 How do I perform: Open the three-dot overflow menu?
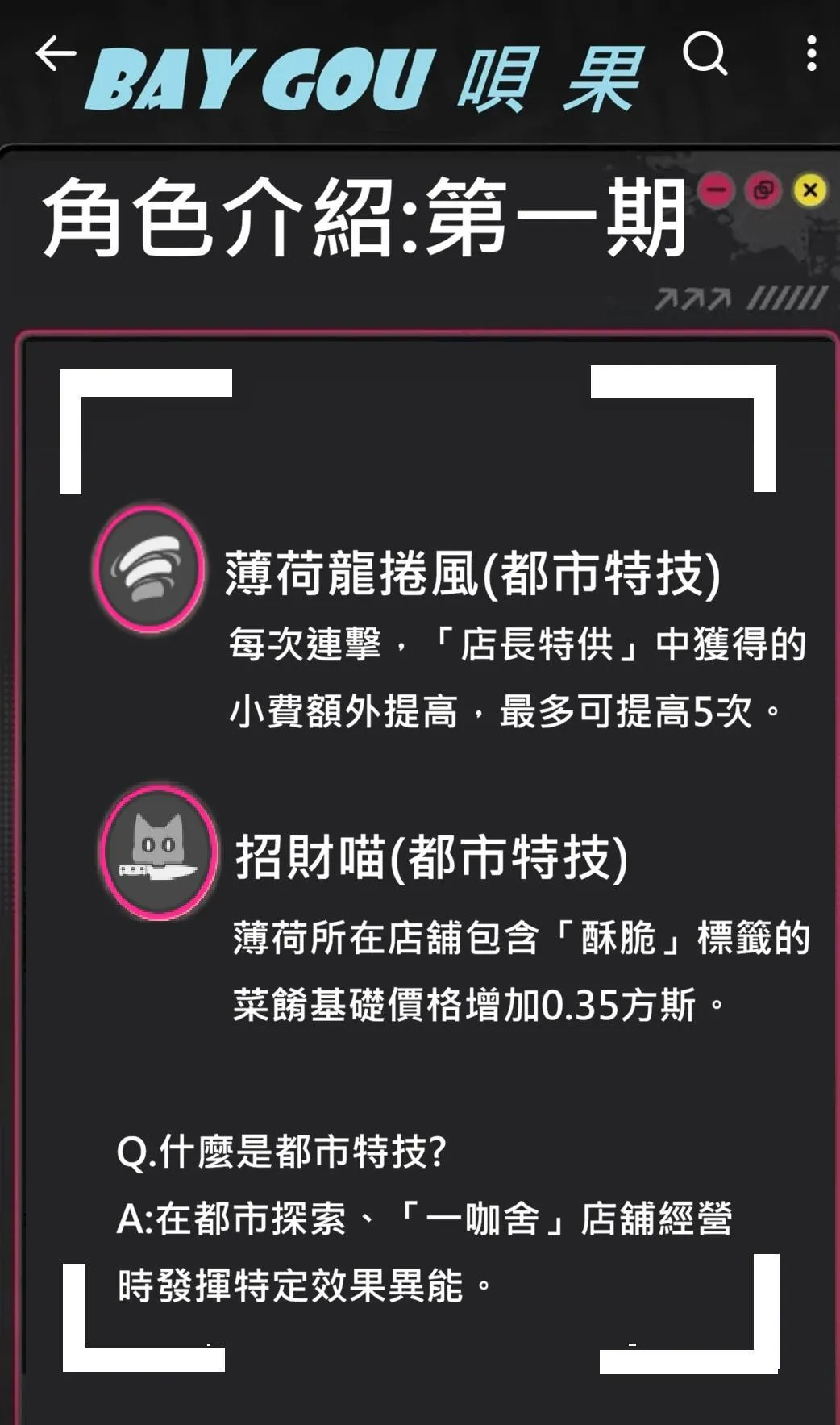pos(811,54)
